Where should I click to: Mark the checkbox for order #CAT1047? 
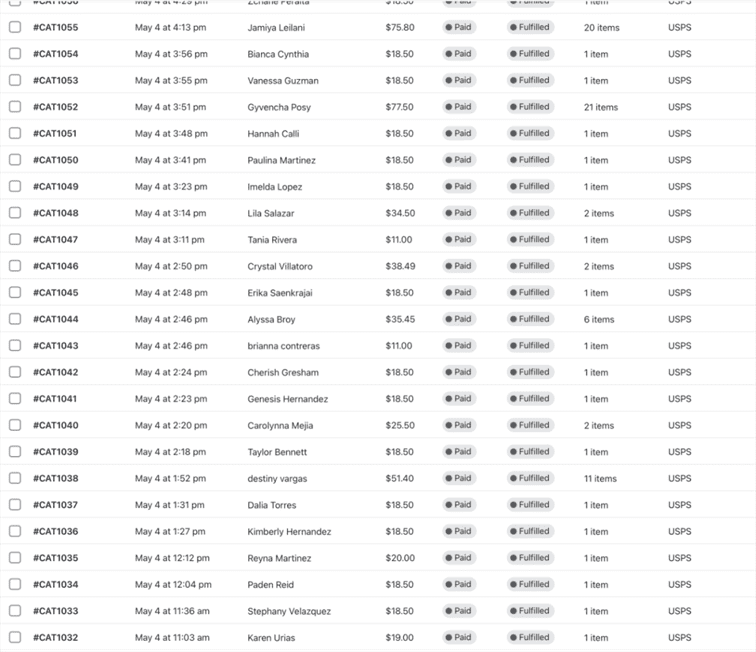[15, 239]
